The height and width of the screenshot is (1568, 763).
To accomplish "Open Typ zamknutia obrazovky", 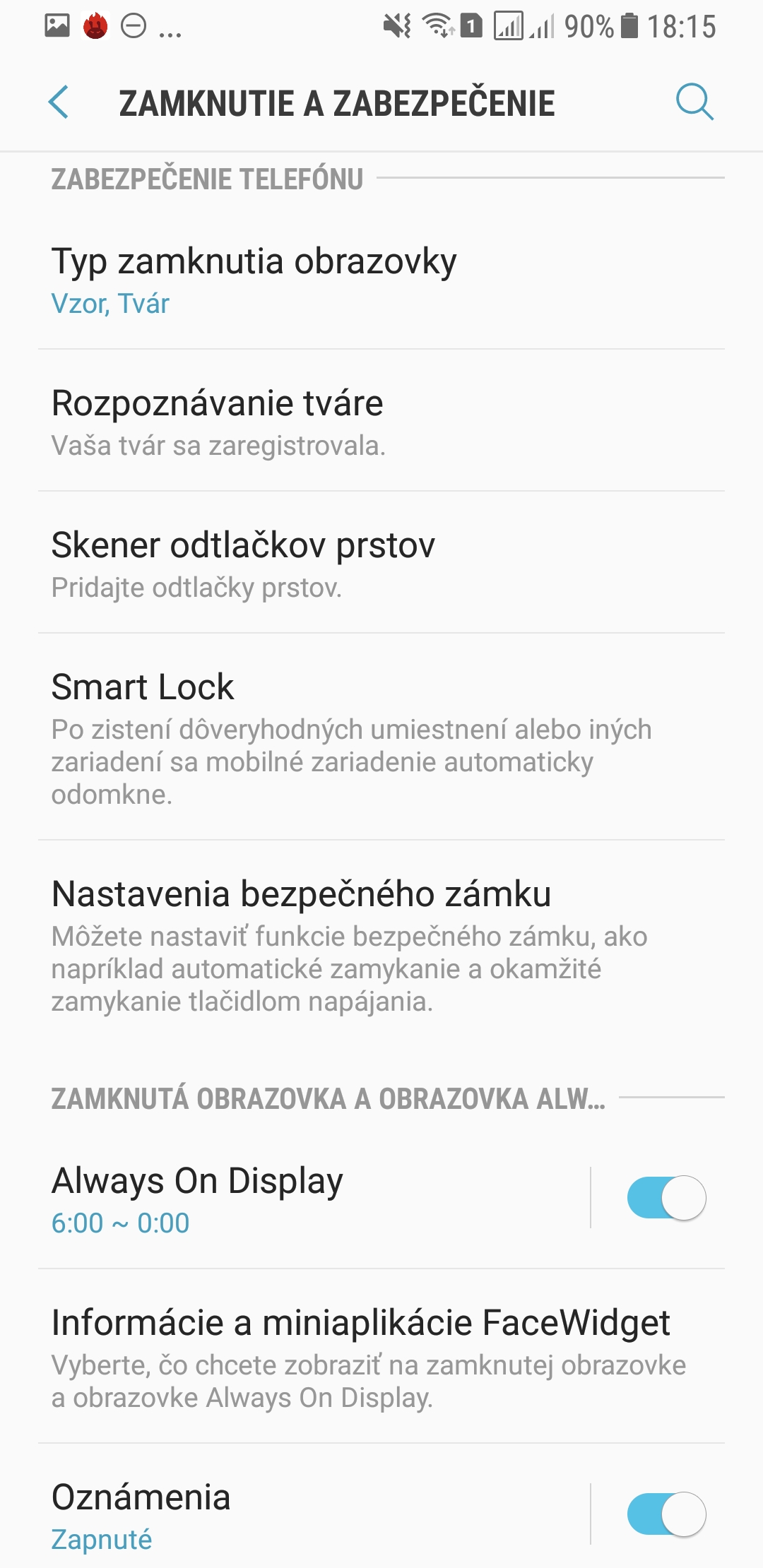I will point(381,280).
